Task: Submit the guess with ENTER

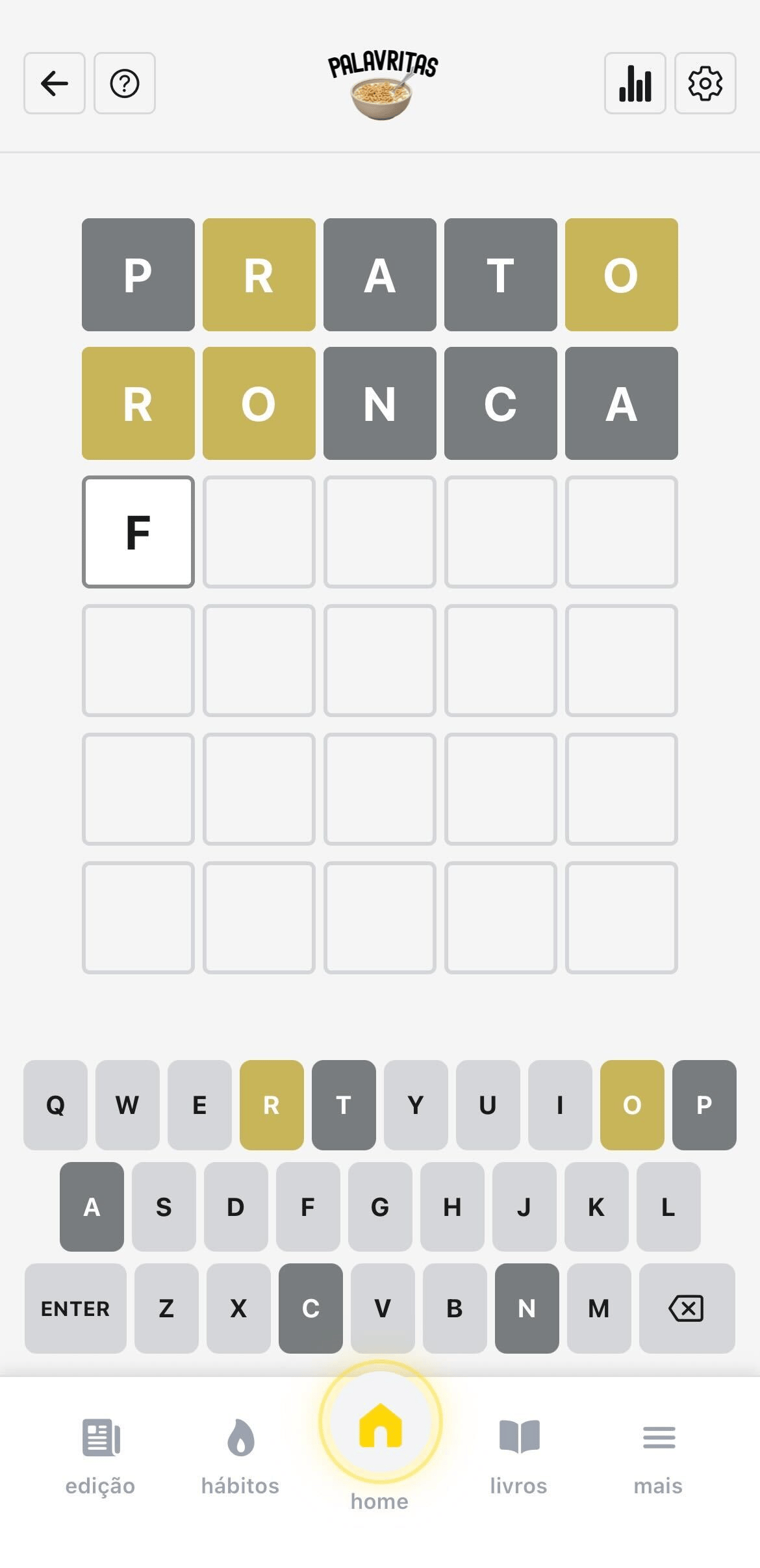Action: [75, 1308]
